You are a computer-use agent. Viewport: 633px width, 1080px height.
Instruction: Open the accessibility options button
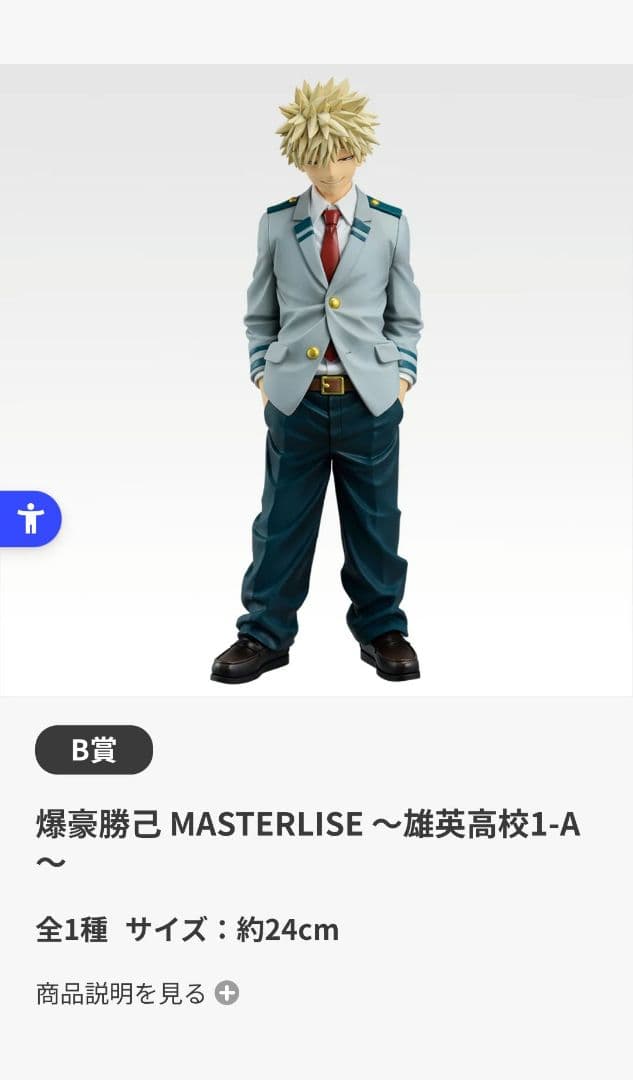tap(30, 519)
